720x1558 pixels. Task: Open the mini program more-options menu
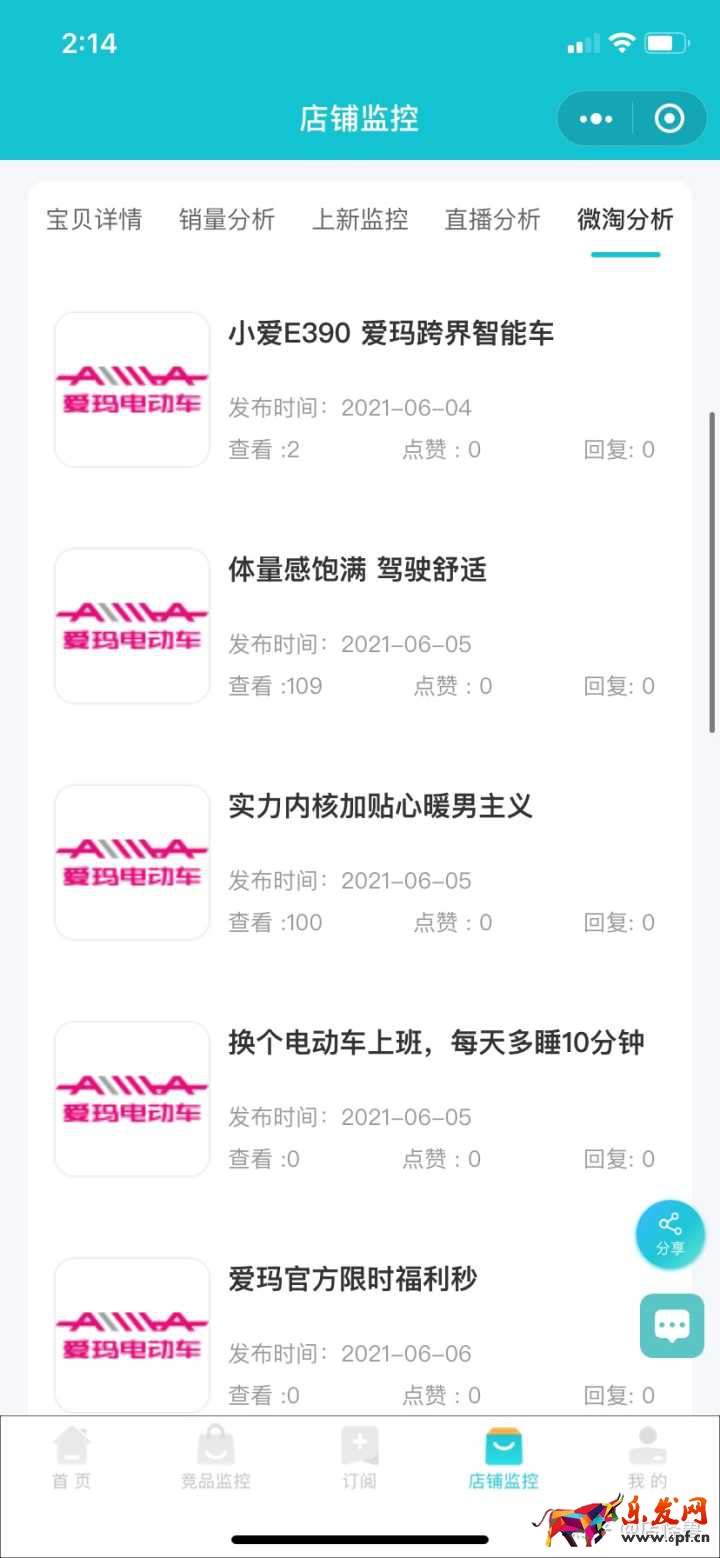[596, 119]
